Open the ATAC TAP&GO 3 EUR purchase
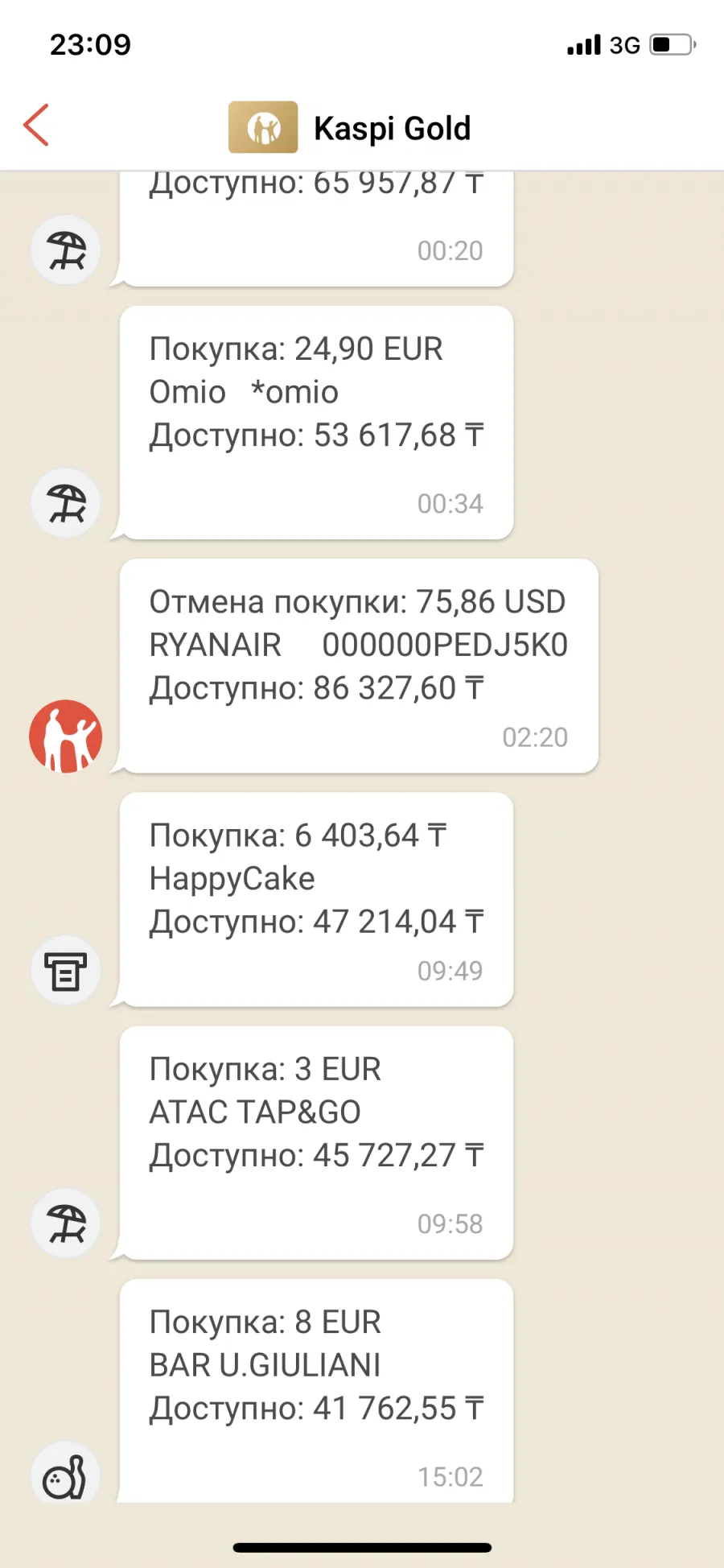 coord(316,1142)
